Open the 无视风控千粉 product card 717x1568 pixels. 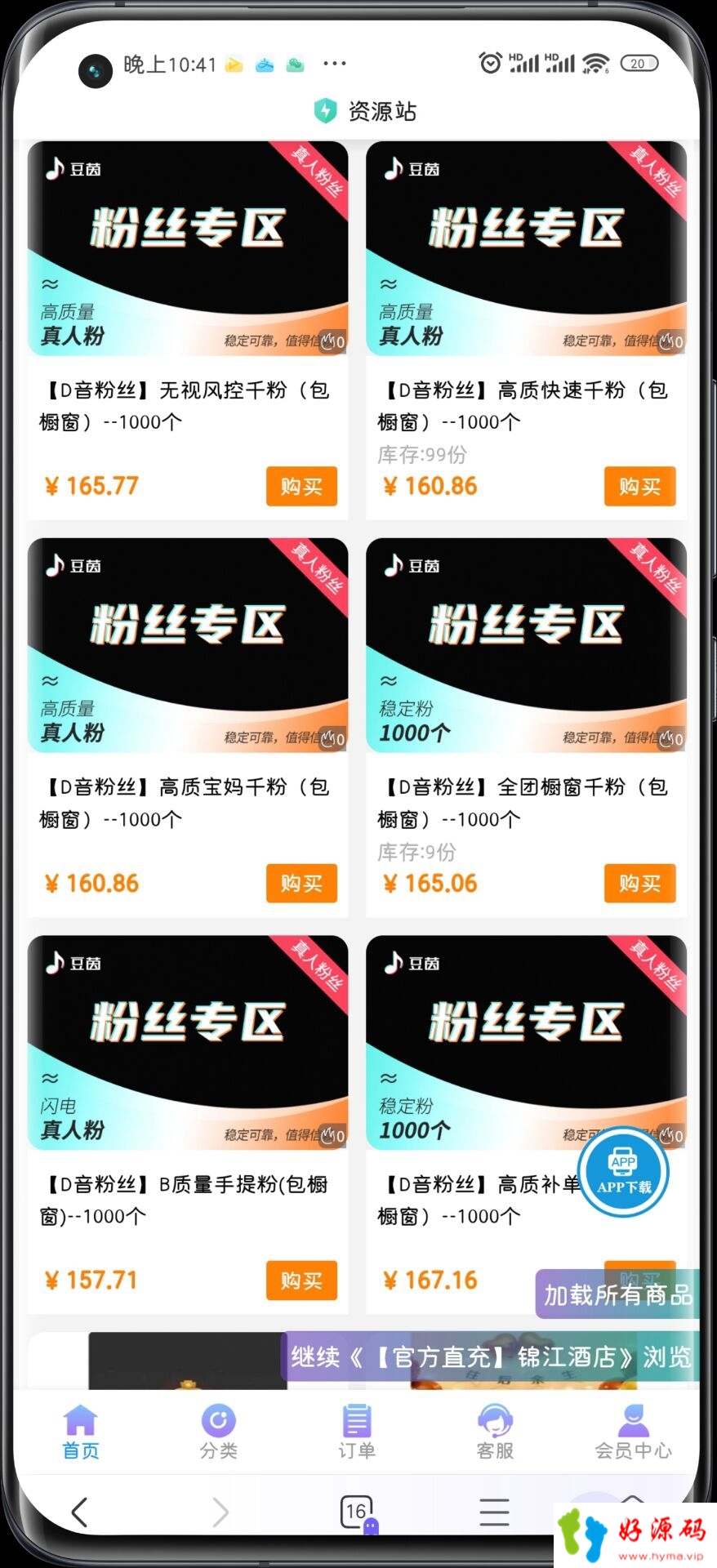[x=188, y=330]
